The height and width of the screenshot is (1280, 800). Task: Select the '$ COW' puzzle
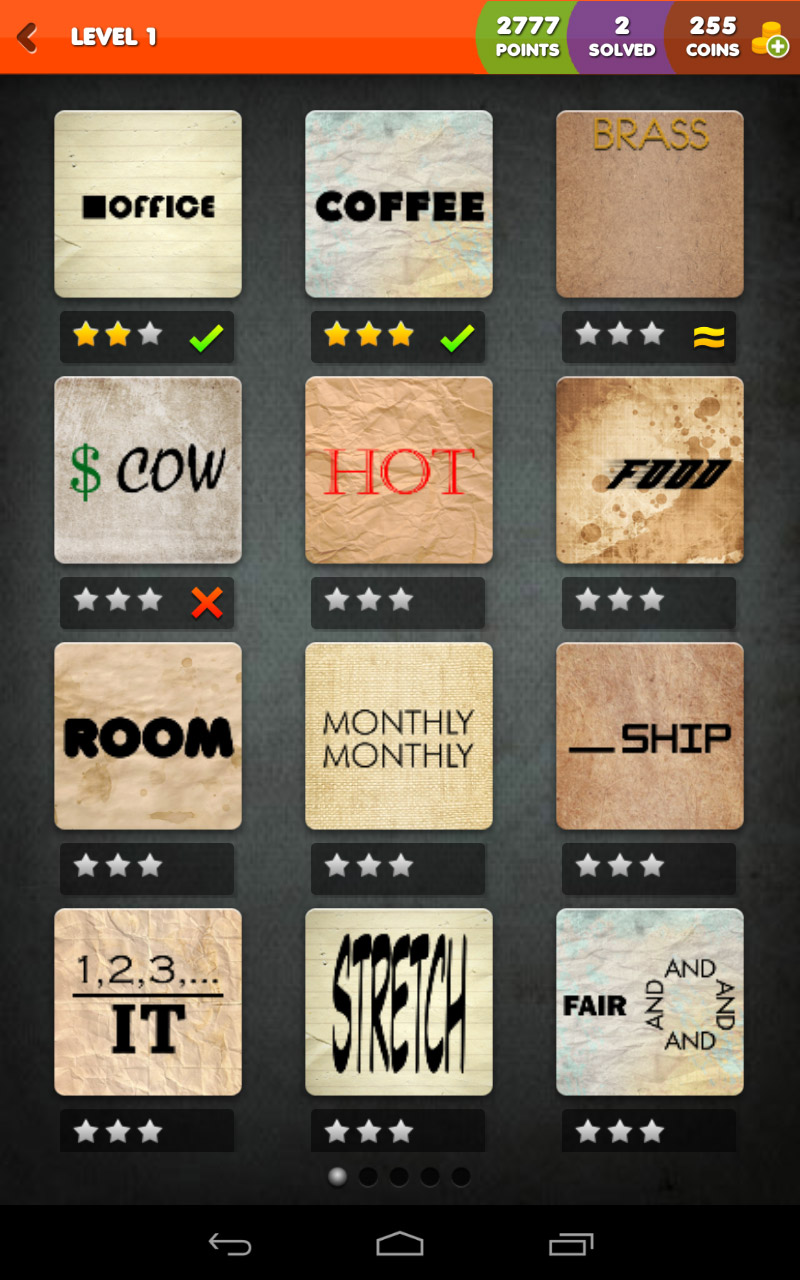tap(148, 470)
